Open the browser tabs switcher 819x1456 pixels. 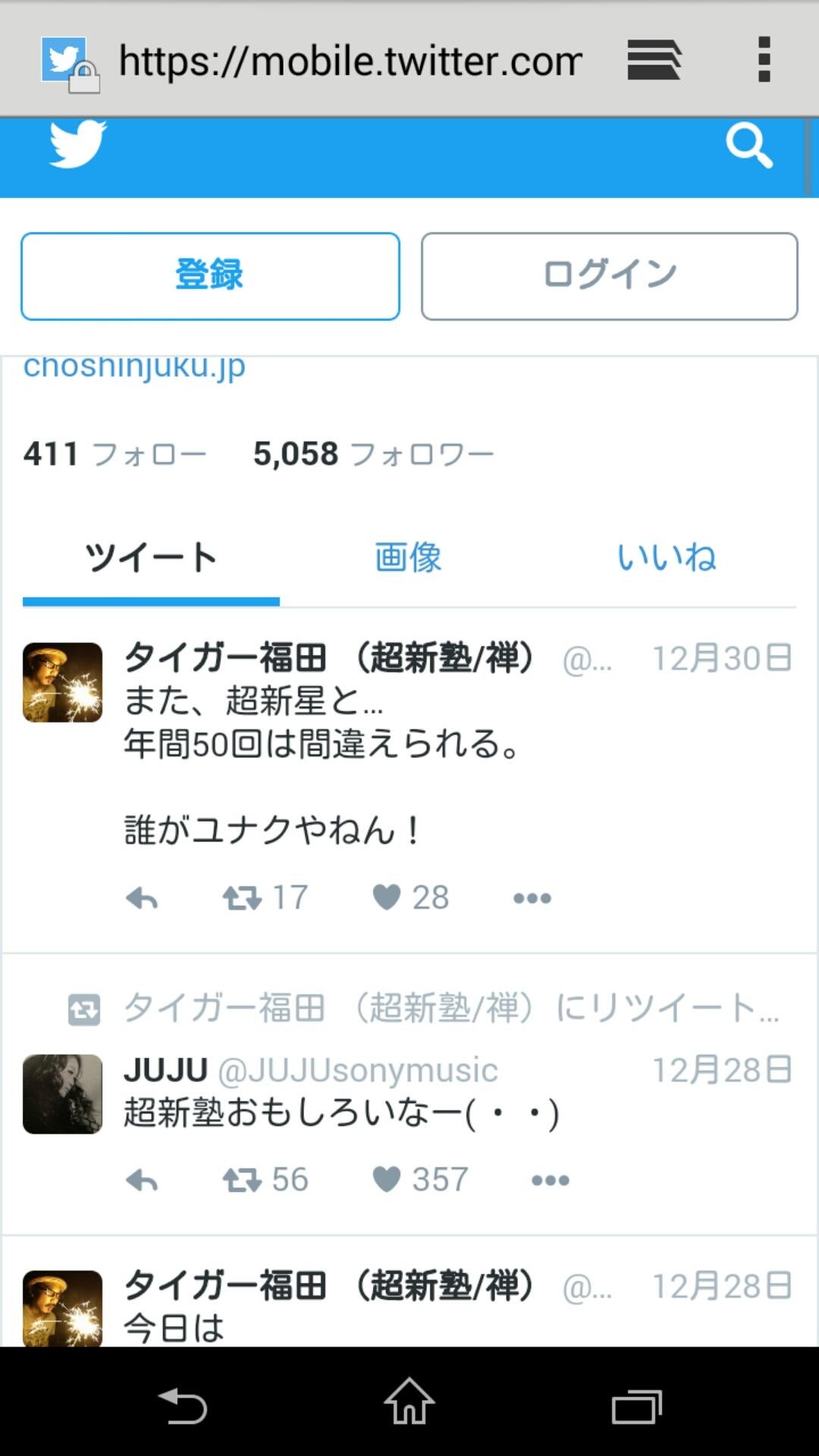point(654,59)
